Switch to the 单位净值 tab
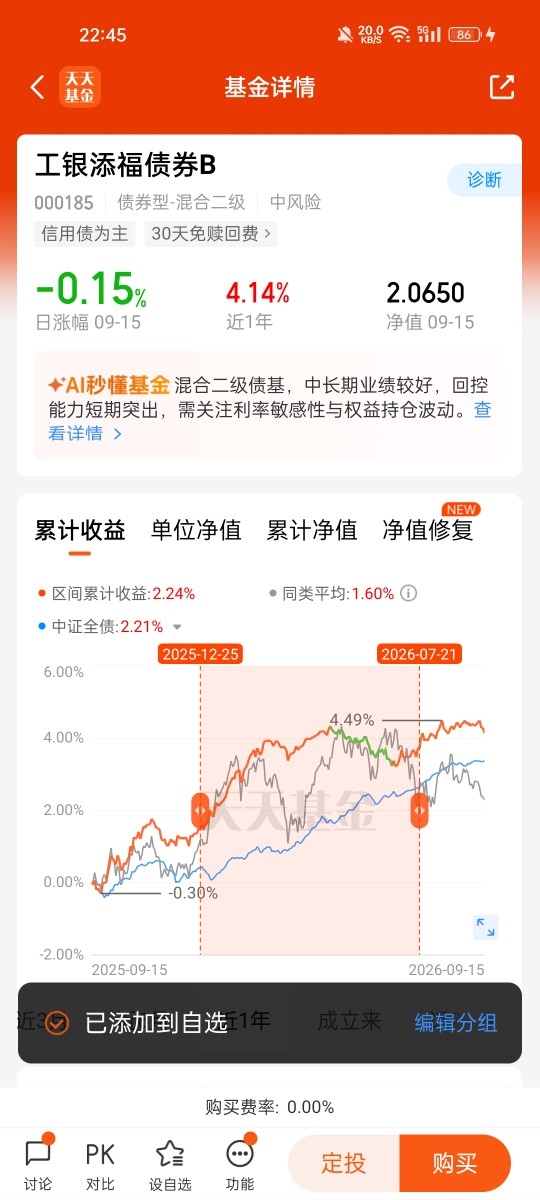540x1200 pixels. [196, 530]
